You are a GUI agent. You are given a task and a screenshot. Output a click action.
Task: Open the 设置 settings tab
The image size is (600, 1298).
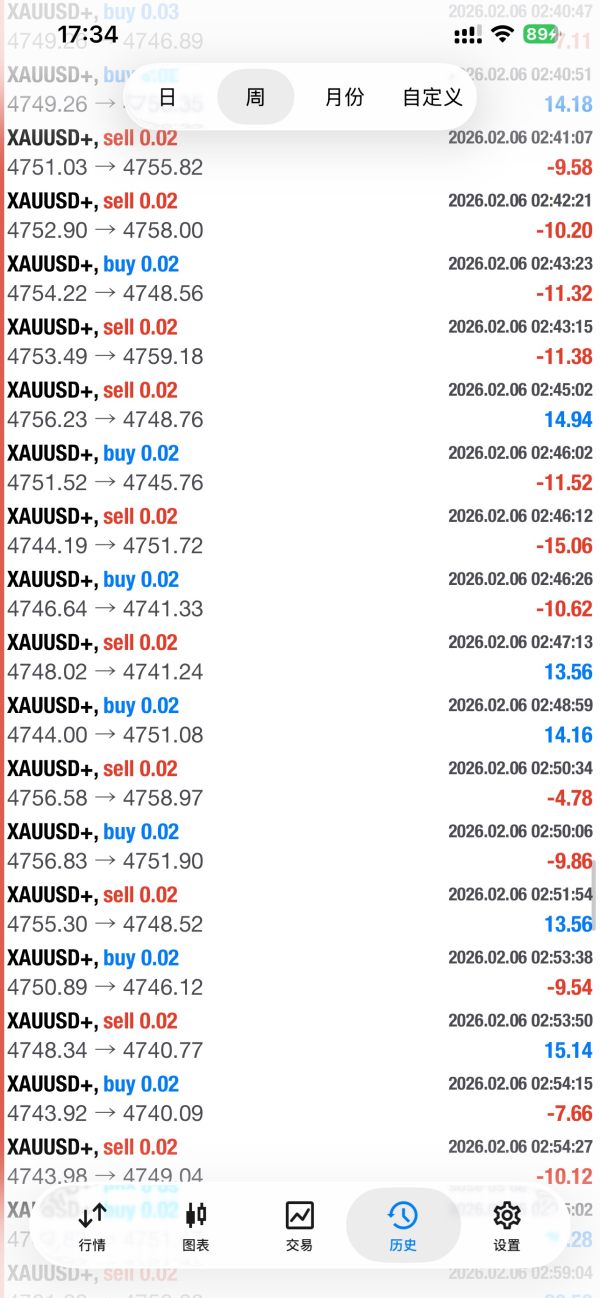pyautogui.click(x=506, y=1227)
